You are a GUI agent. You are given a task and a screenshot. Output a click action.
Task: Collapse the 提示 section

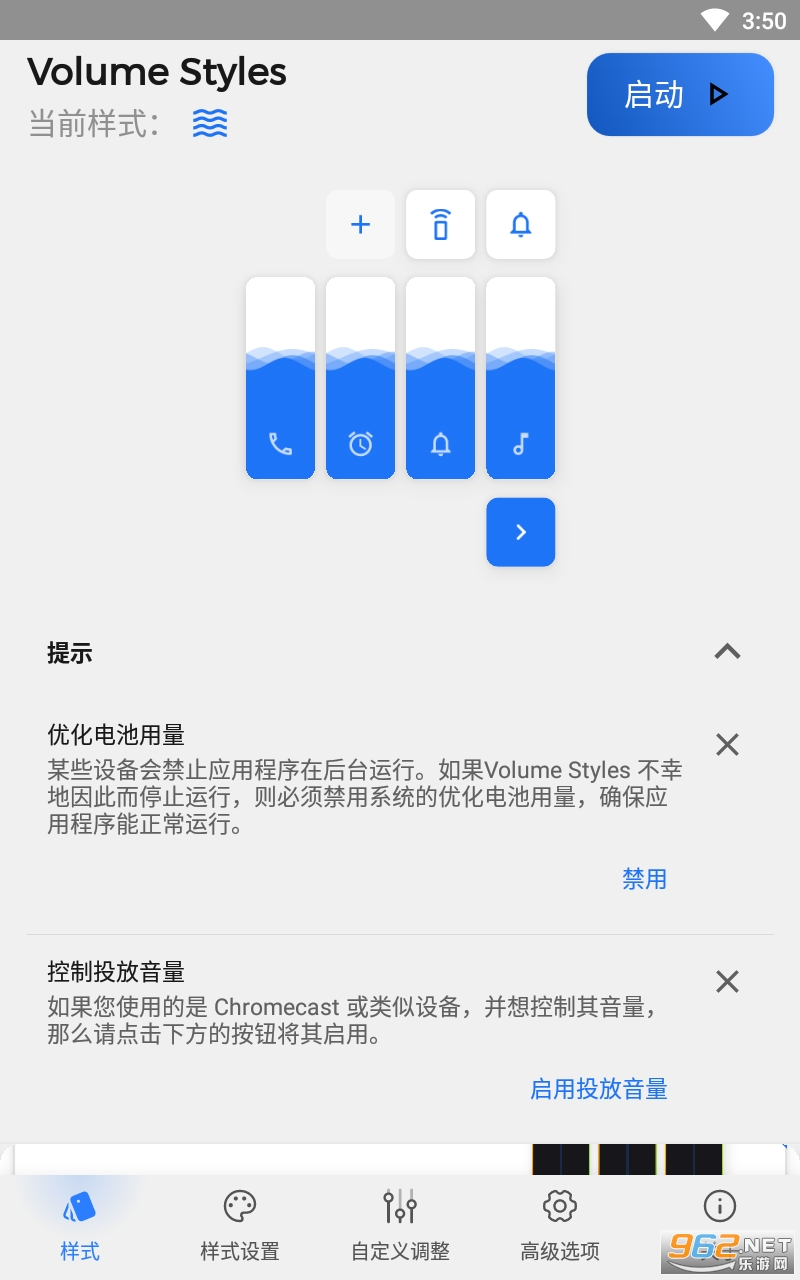pos(727,652)
